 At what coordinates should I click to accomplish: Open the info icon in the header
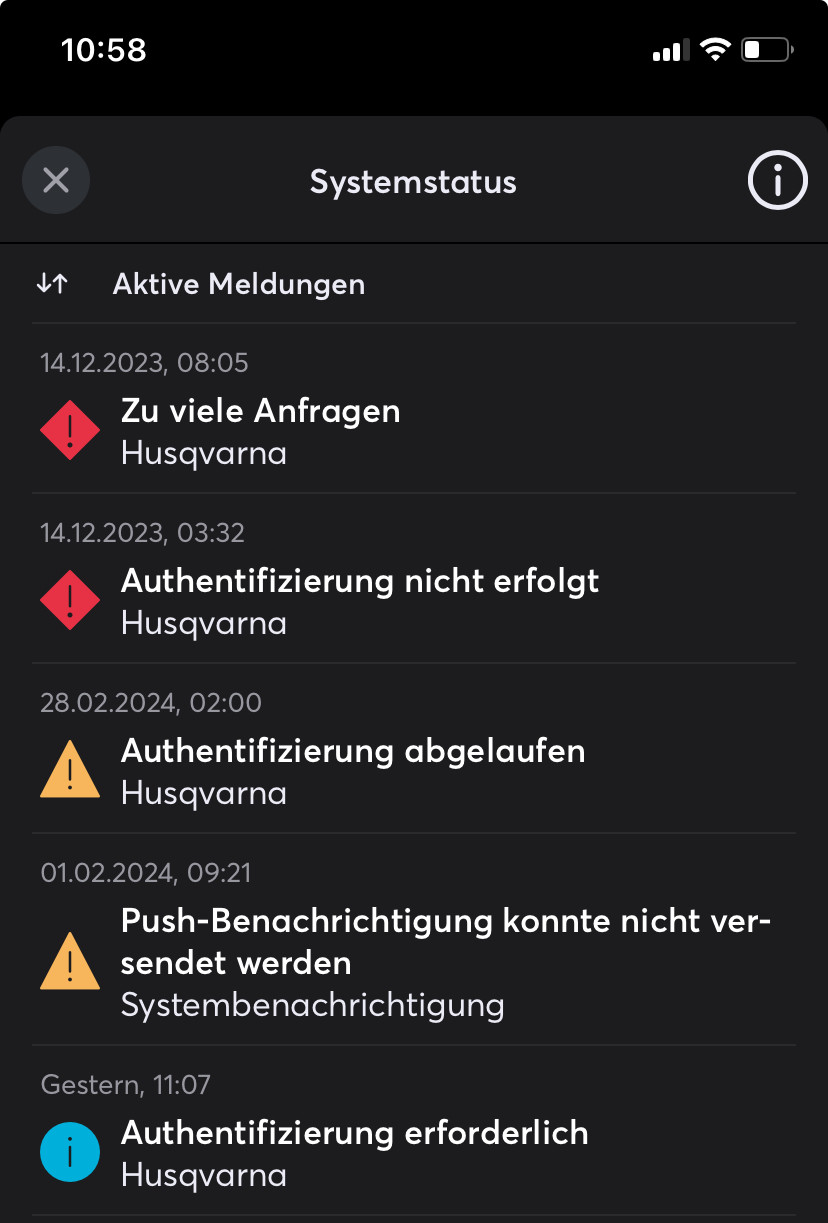[777, 181]
